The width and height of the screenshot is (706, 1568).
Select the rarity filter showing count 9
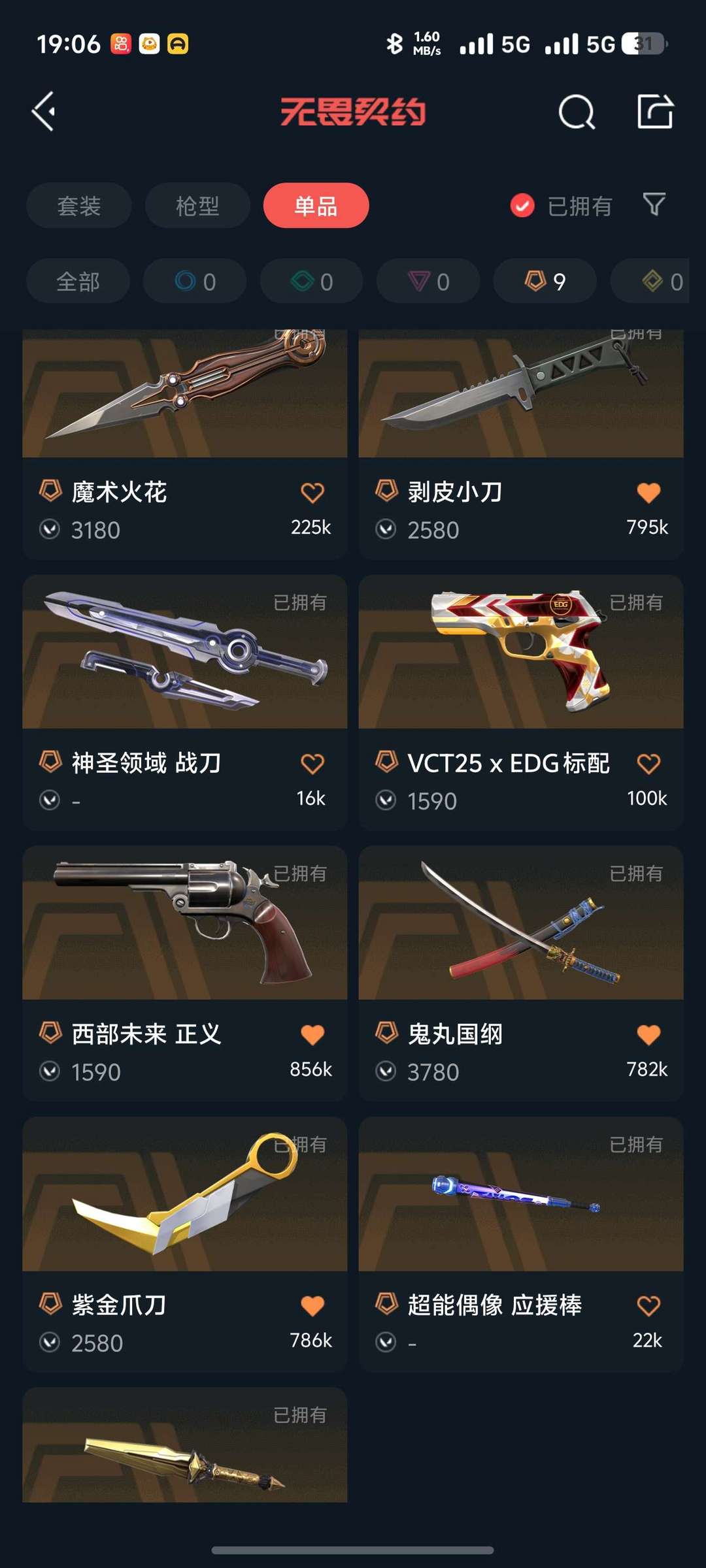(543, 281)
